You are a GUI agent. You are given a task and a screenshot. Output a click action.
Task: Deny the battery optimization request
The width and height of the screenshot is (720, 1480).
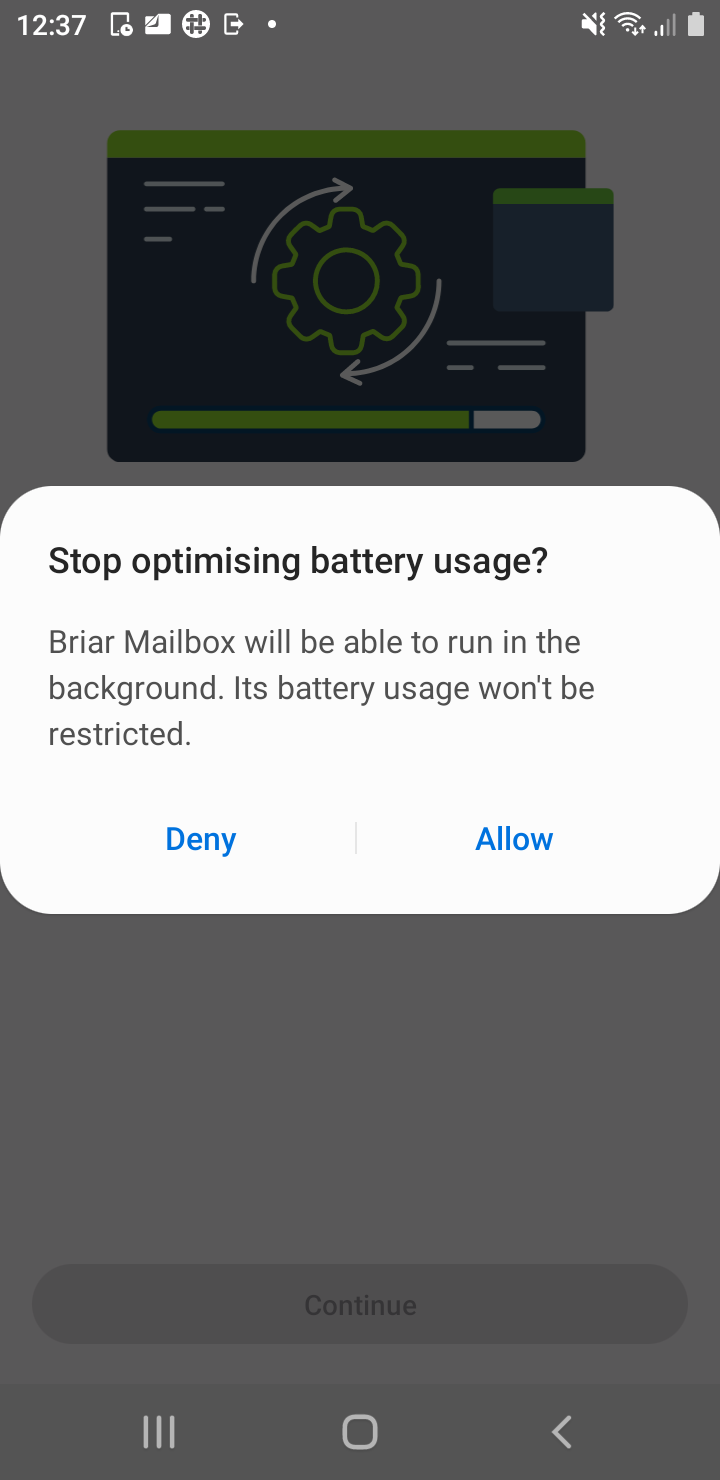coord(200,839)
